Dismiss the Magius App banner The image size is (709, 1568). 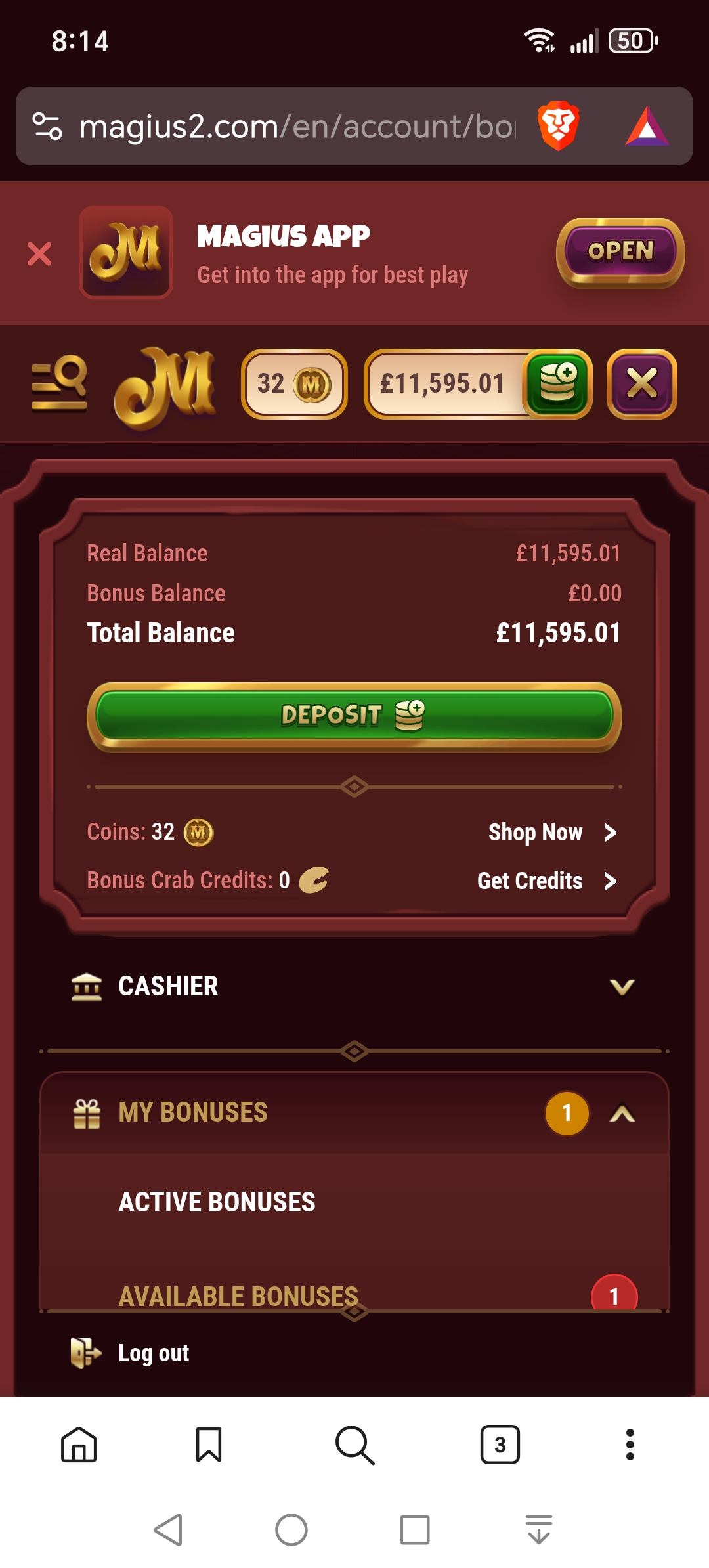click(39, 253)
